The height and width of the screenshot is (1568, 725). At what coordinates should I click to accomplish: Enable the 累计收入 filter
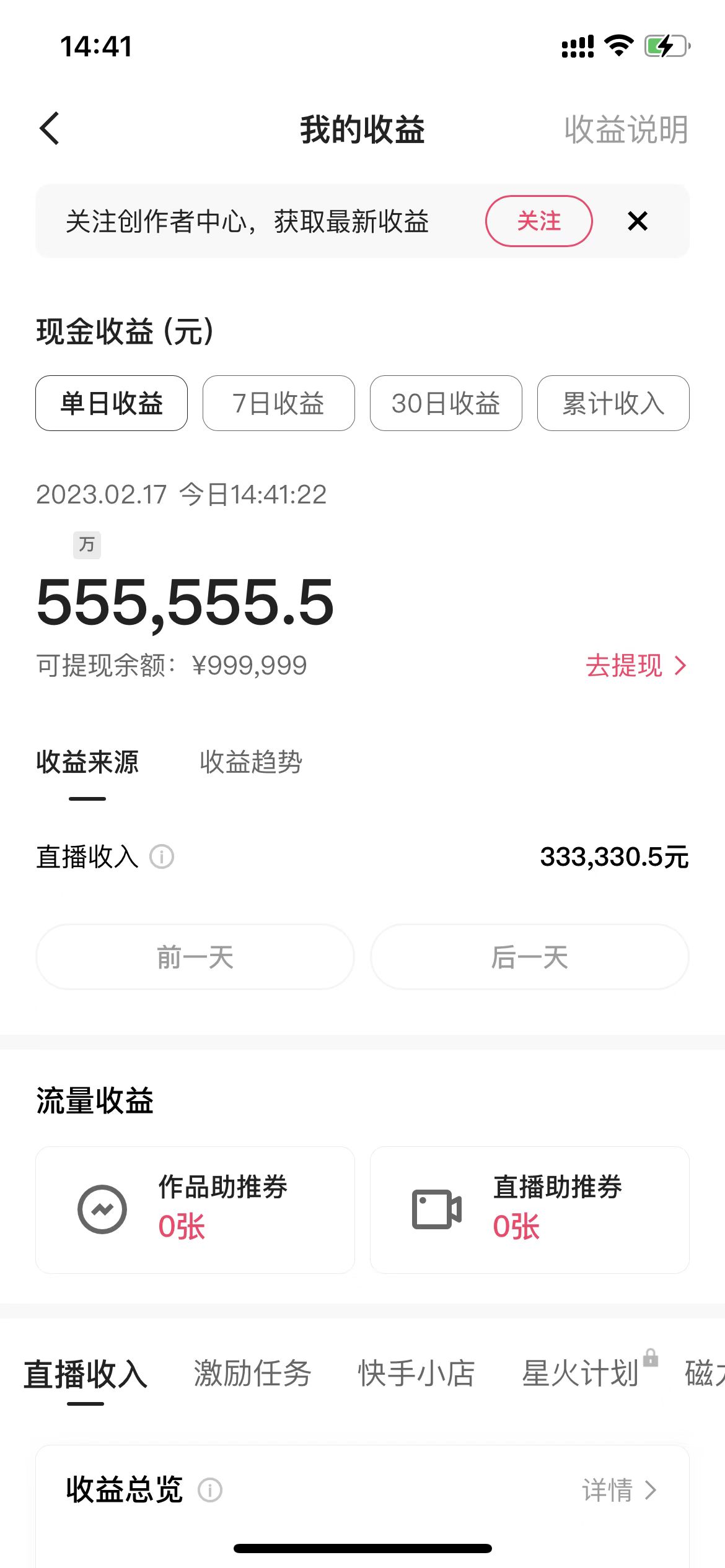tap(613, 403)
